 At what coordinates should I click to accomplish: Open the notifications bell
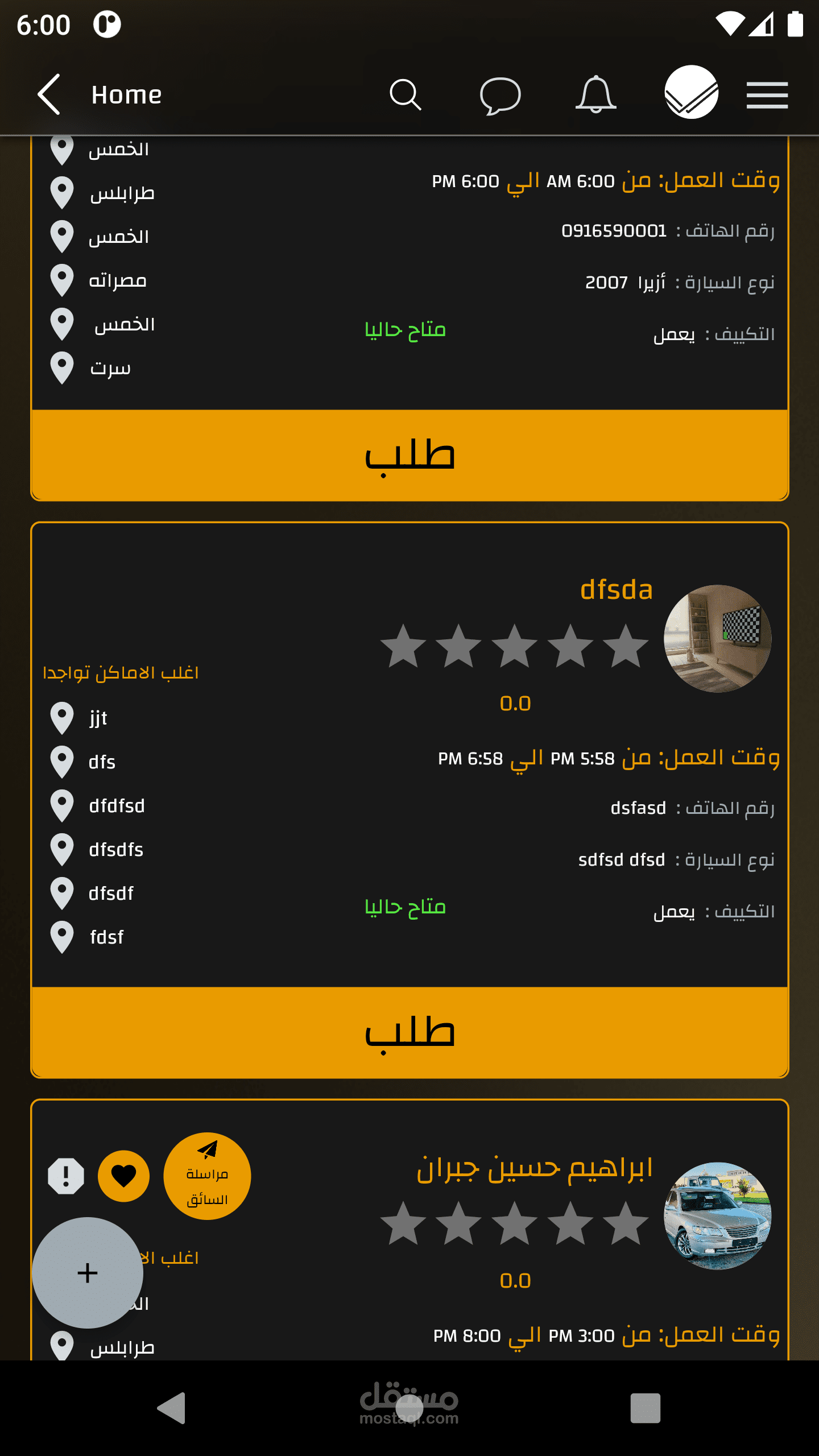pyautogui.click(x=595, y=94)
